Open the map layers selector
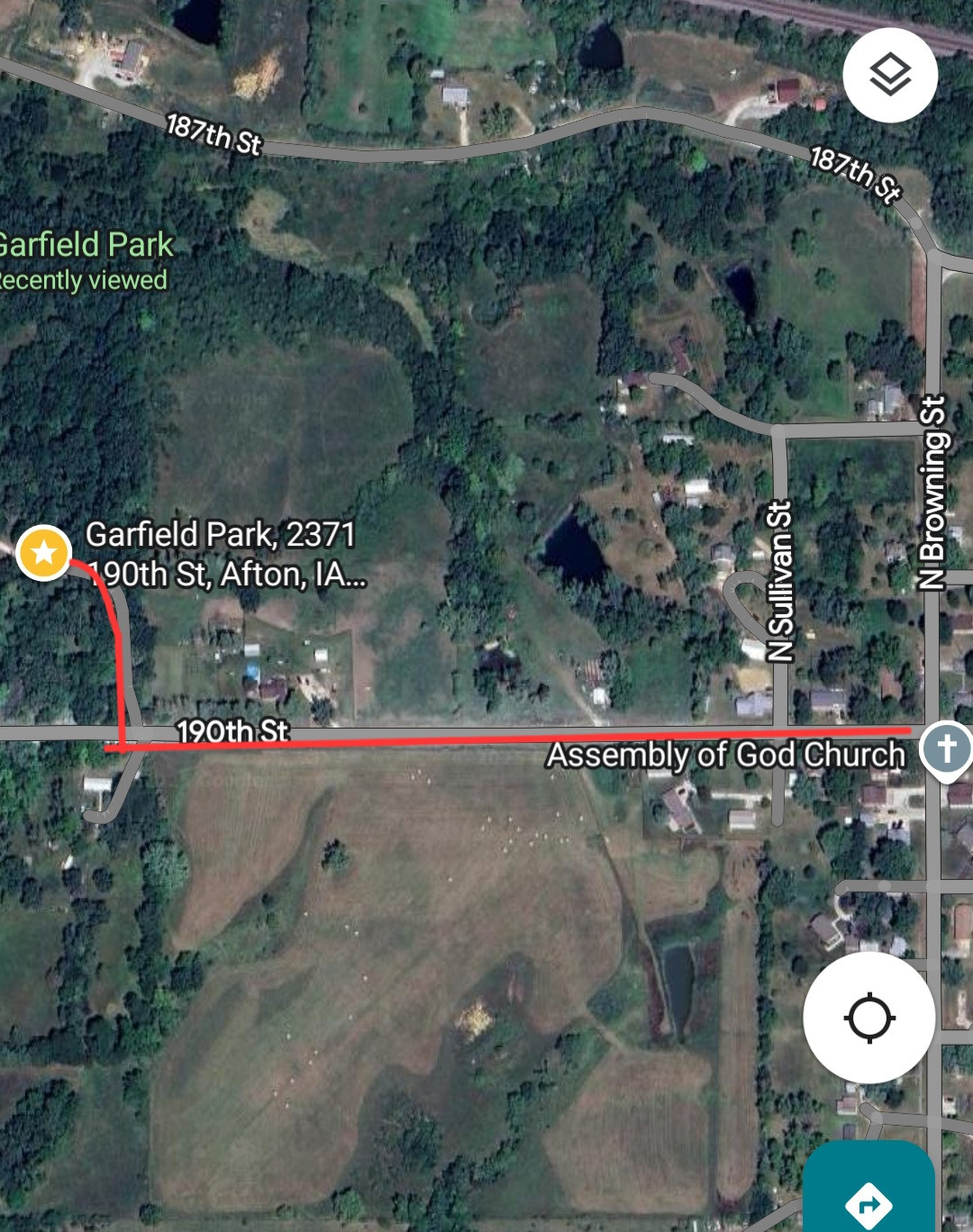Screen dimensions: 973x1232 (x=890, y=75)
